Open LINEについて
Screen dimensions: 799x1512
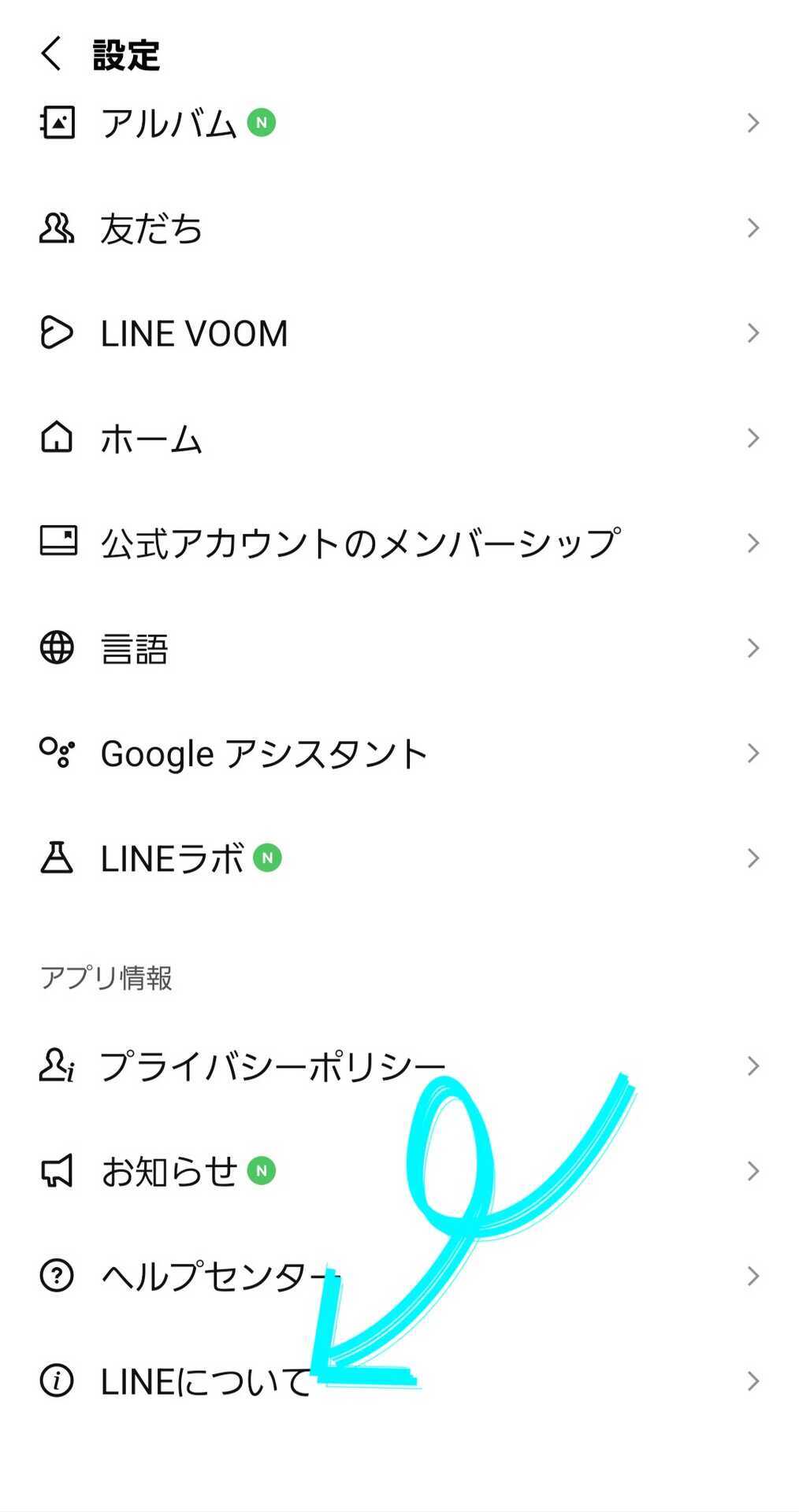[x=205, y=1381]
